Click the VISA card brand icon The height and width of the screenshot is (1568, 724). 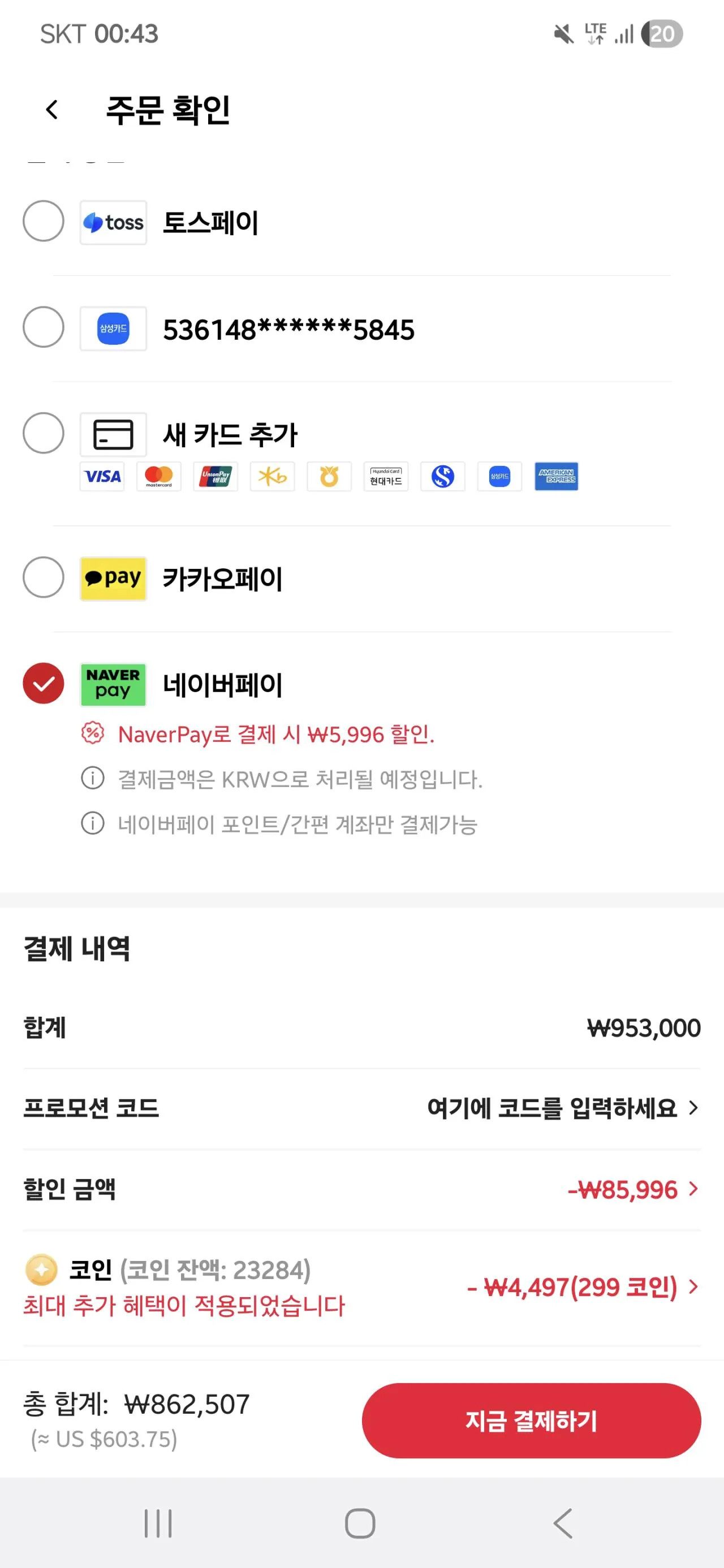(102, 477)
